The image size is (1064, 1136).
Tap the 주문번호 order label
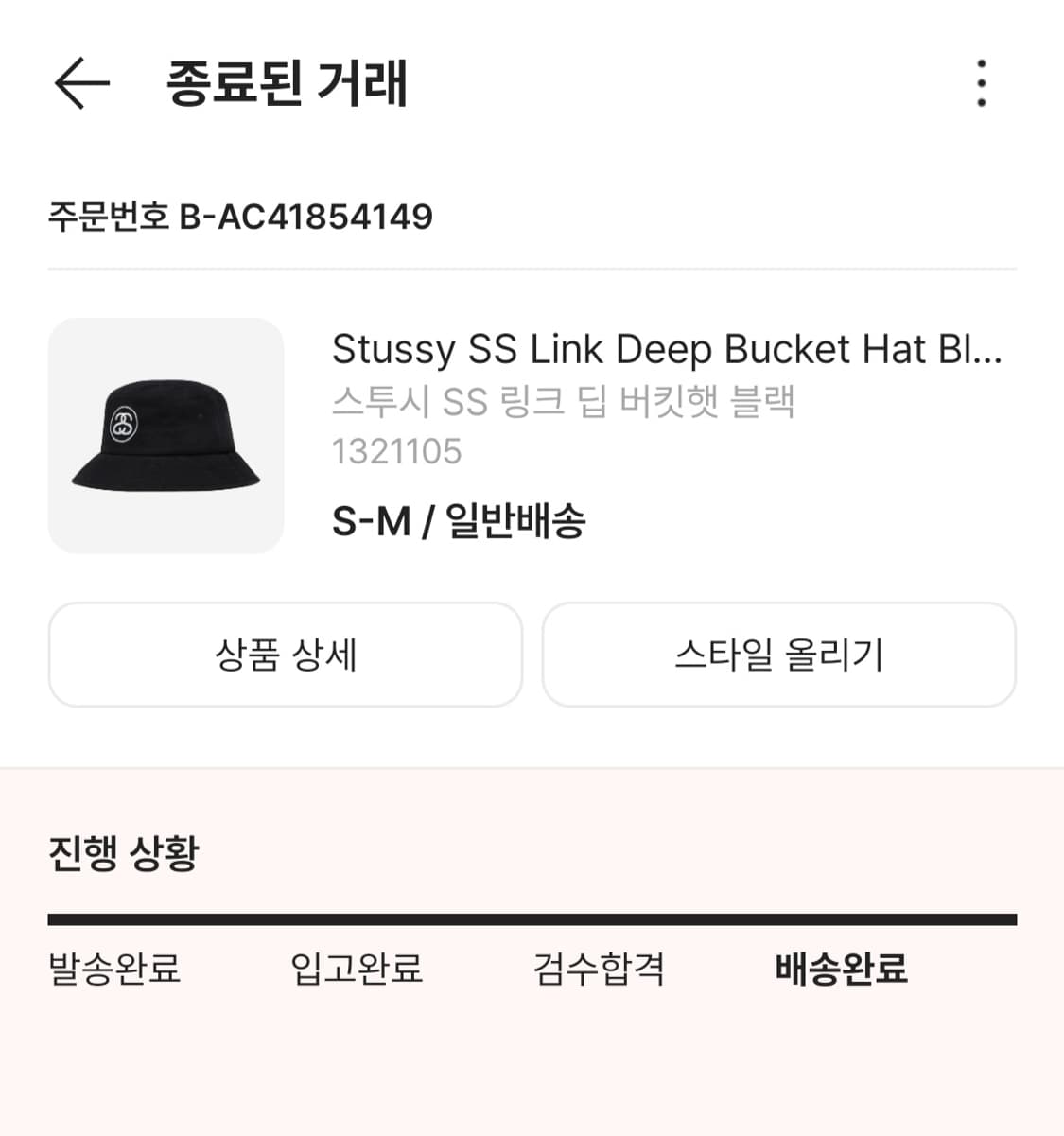[109, 217]
